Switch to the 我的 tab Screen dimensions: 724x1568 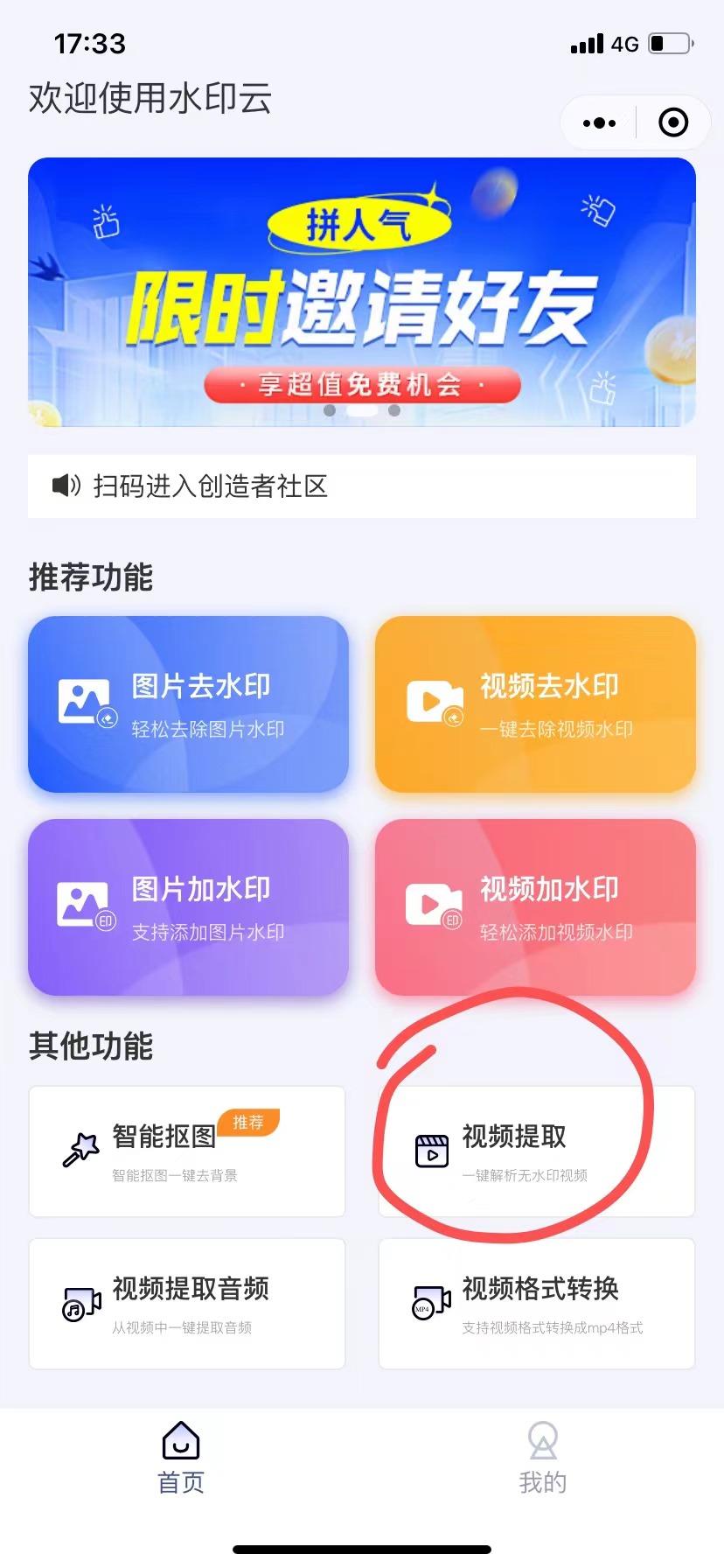coord(543,1458)
